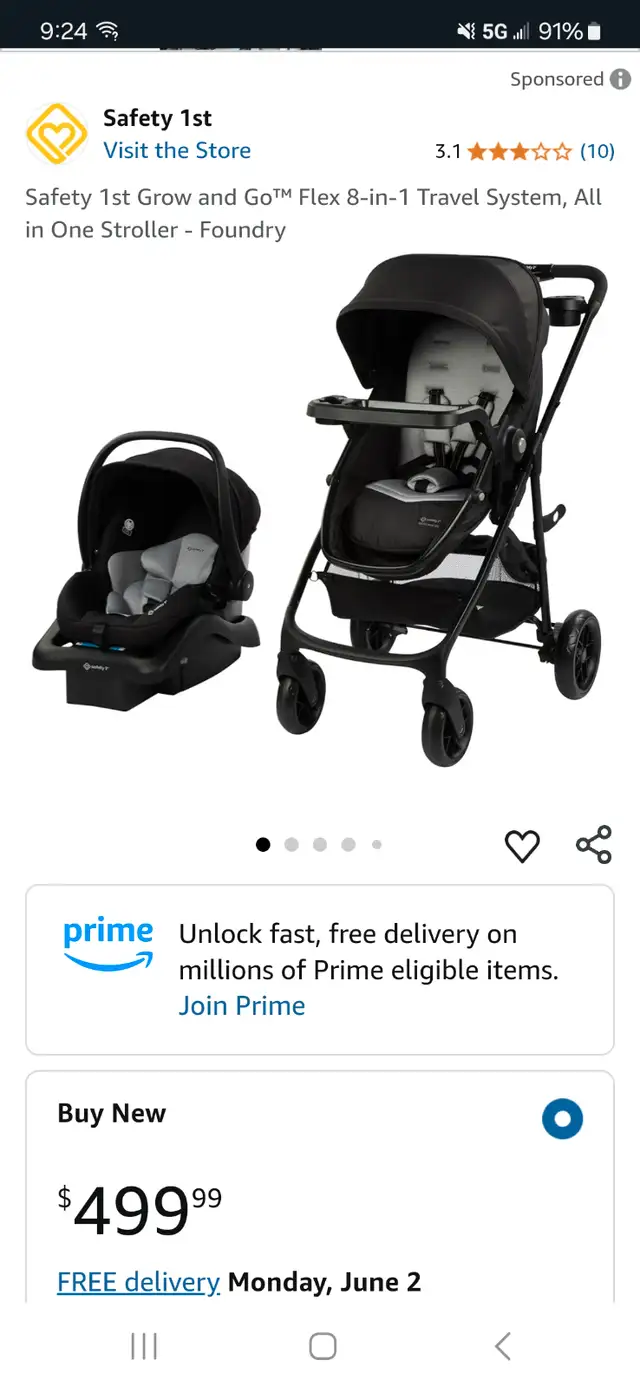Viewport: 640px width, 1388px height.
Task: Open the Sponsored info icon
Action: pos(620,79)
